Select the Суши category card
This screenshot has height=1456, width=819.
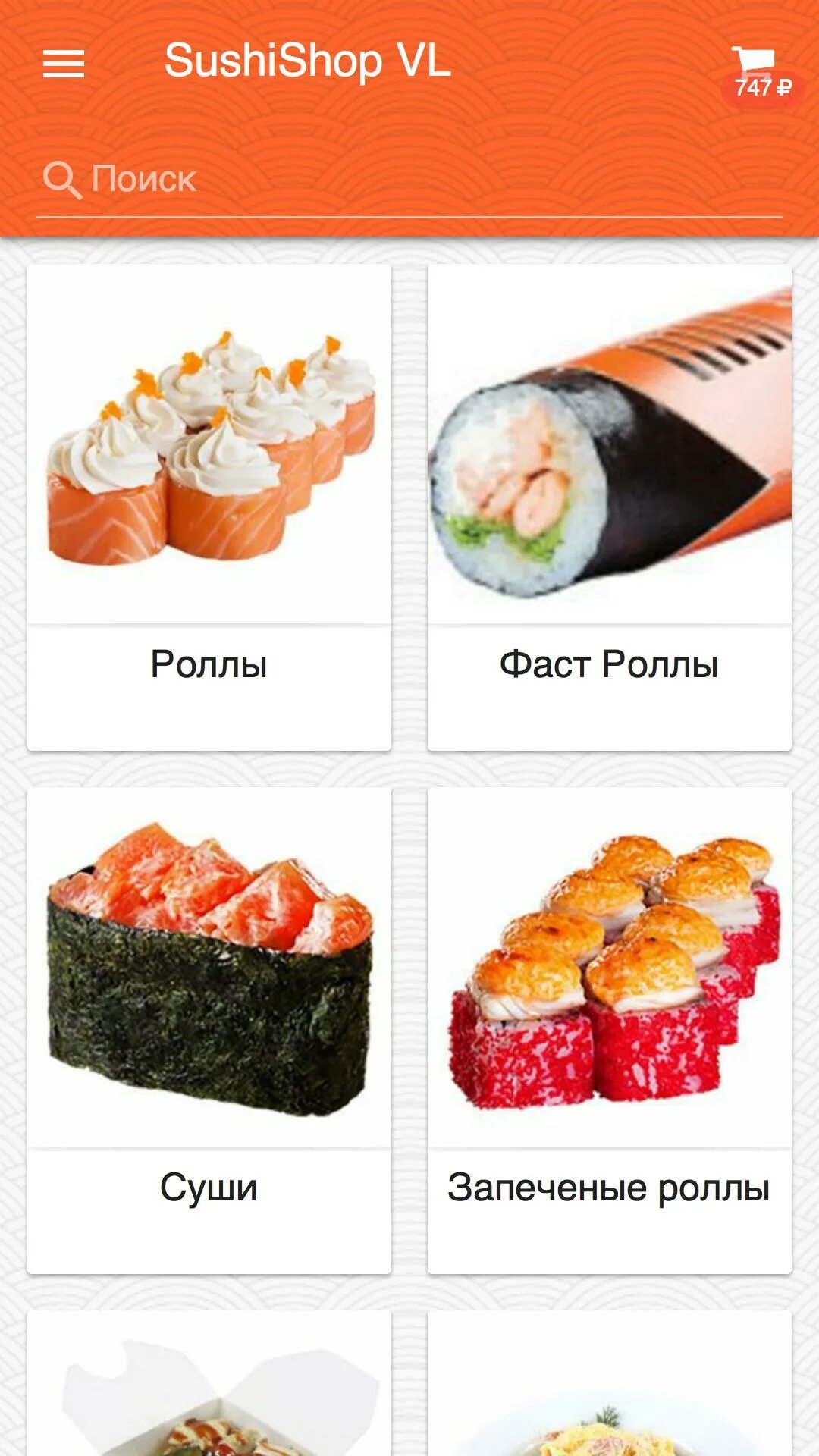coord(209,1031)
